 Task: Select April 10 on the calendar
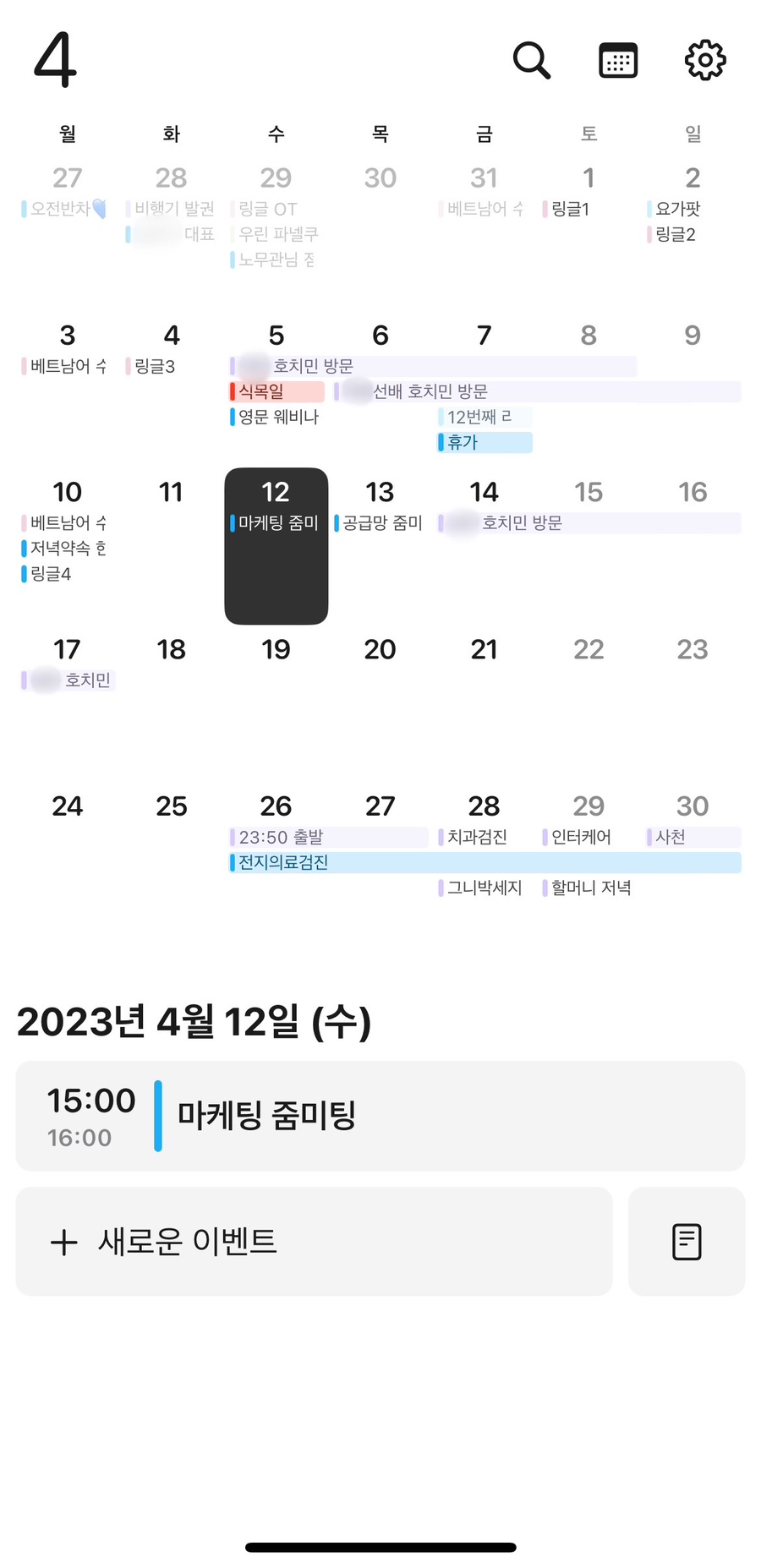click(68, 492)
